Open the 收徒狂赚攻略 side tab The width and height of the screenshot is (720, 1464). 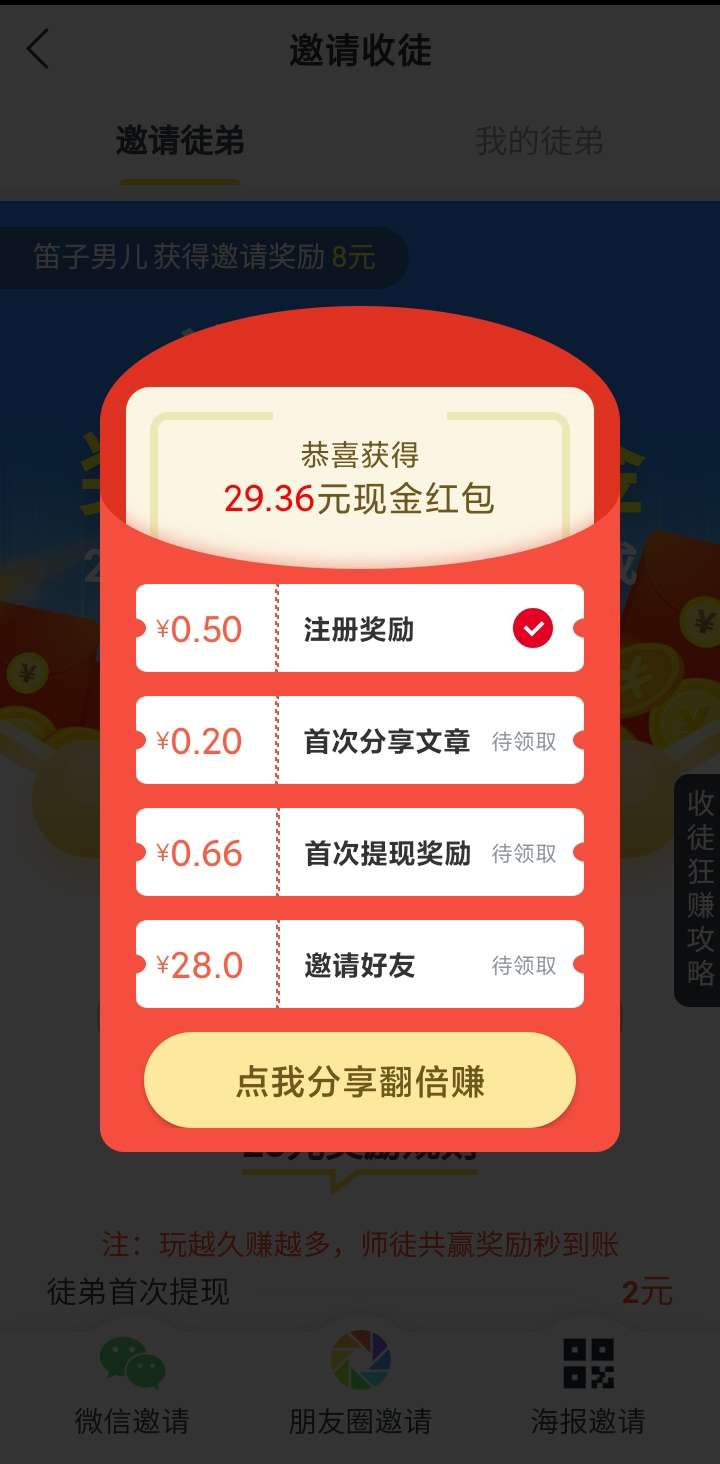pyautogui.click(x=700, y=889)
